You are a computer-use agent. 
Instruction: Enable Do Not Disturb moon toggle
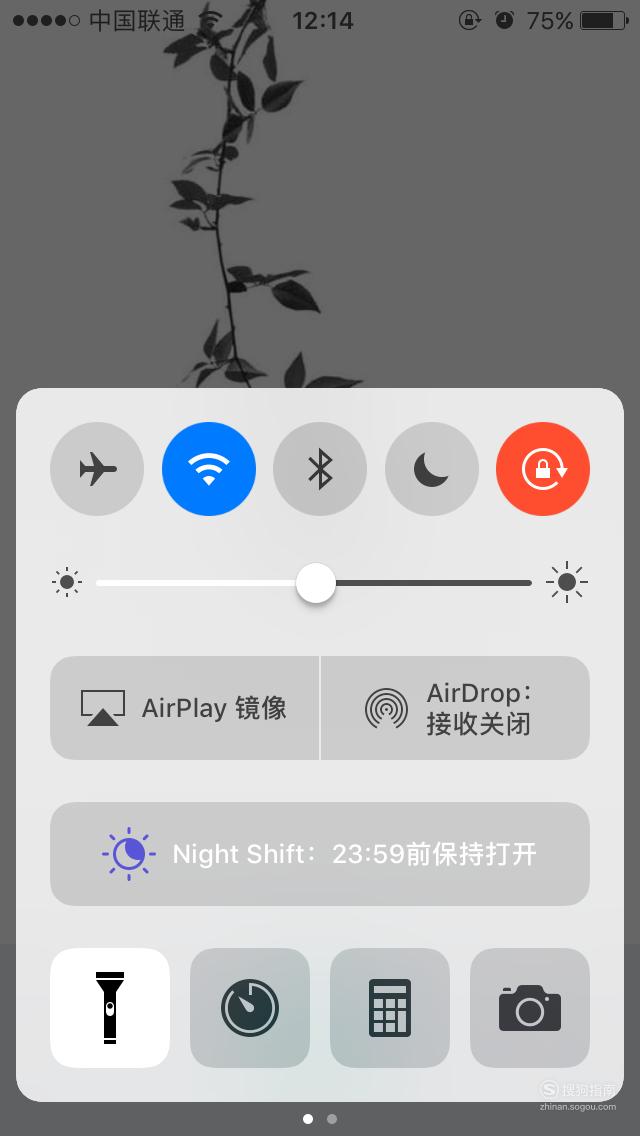click(x=432, y=469)
